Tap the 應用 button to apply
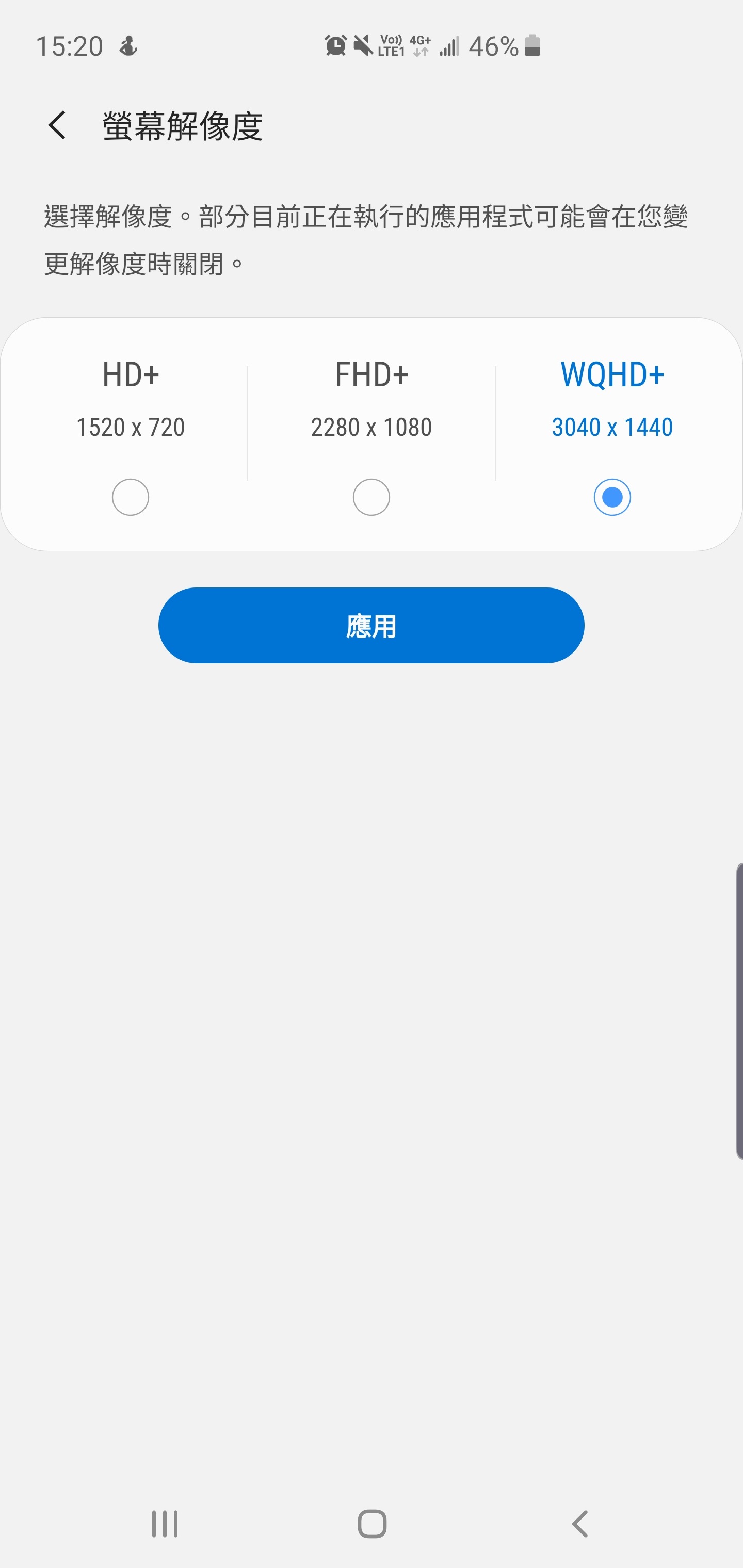This screenshot has width=743, height=1568. coord(372,625)
